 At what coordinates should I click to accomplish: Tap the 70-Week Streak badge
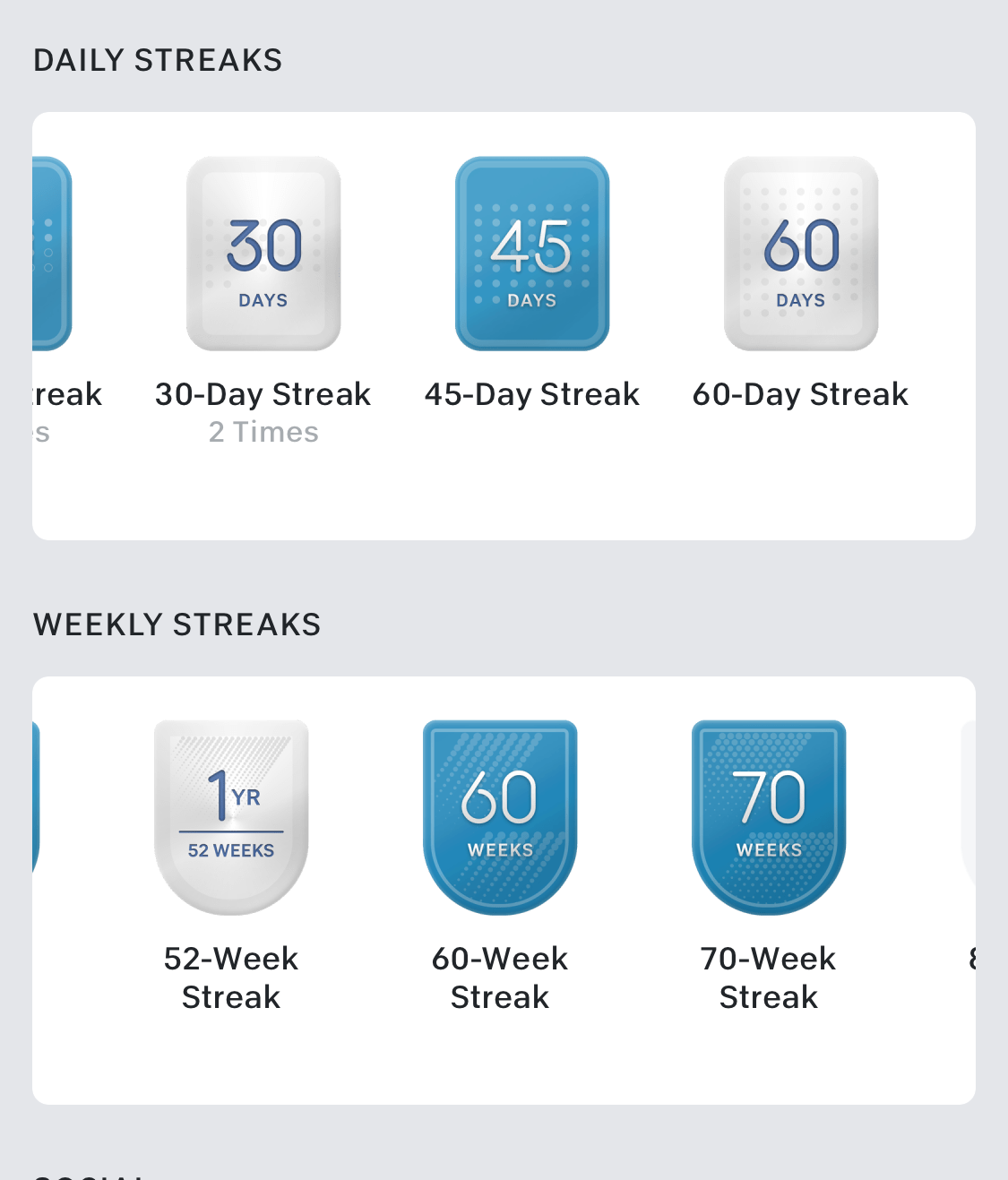click(769, 817)
